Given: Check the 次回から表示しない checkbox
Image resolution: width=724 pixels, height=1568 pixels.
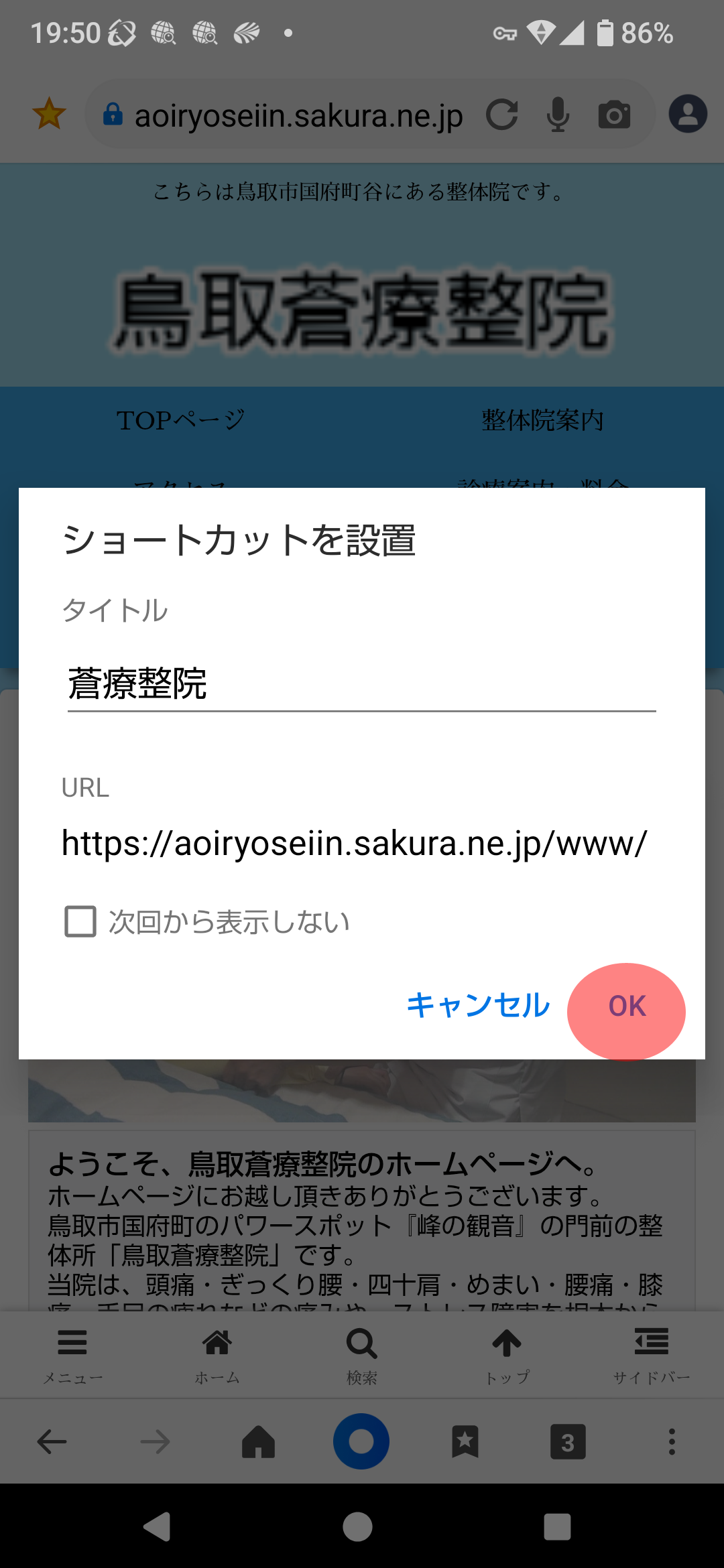Looking at the screenshot, I should (x=80, y=922).
